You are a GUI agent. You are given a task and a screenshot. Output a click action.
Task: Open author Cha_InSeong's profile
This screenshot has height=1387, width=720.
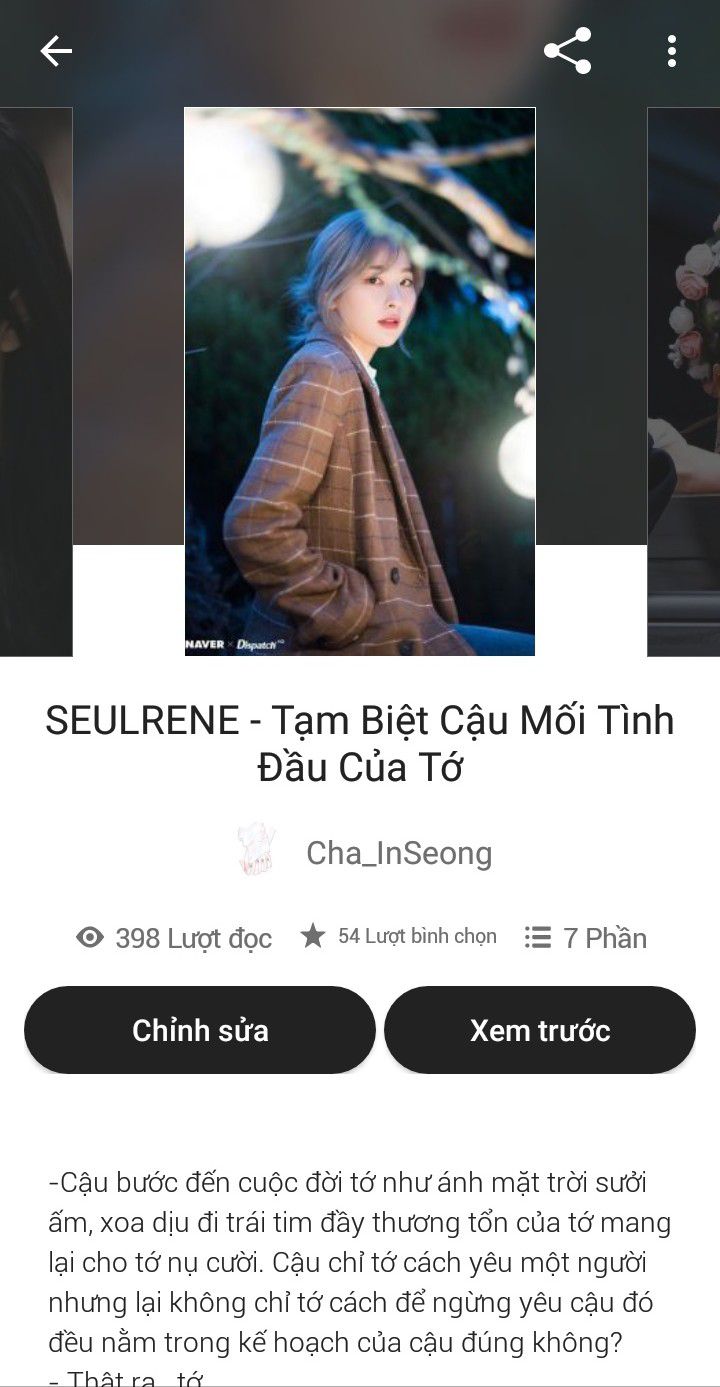(x=398, y=853)
